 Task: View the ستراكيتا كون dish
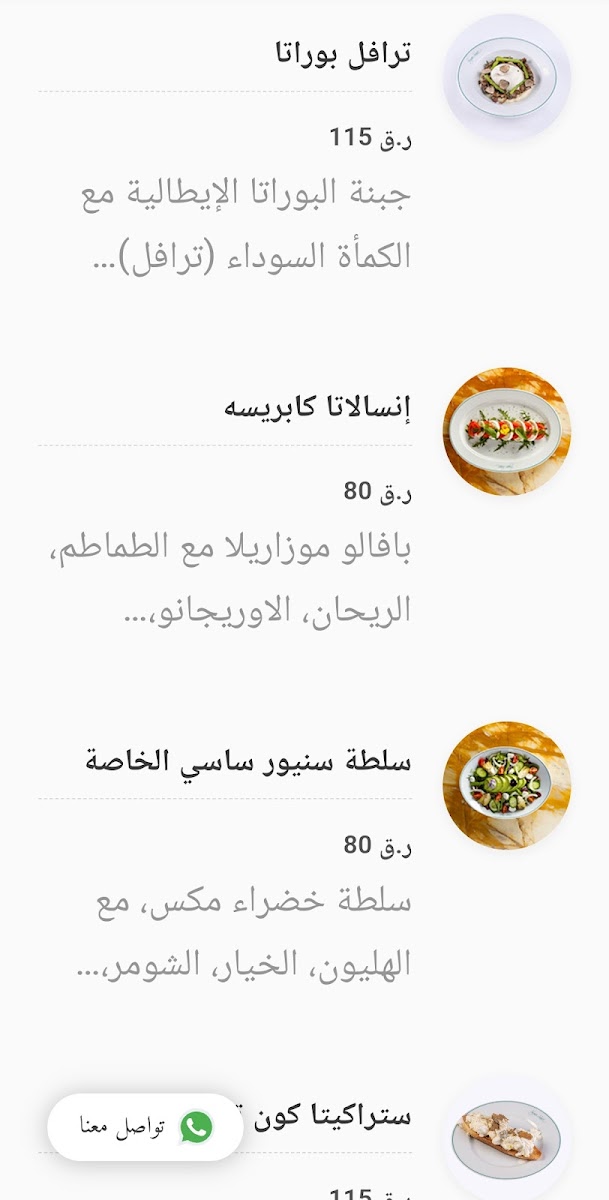coord(340,1115)
